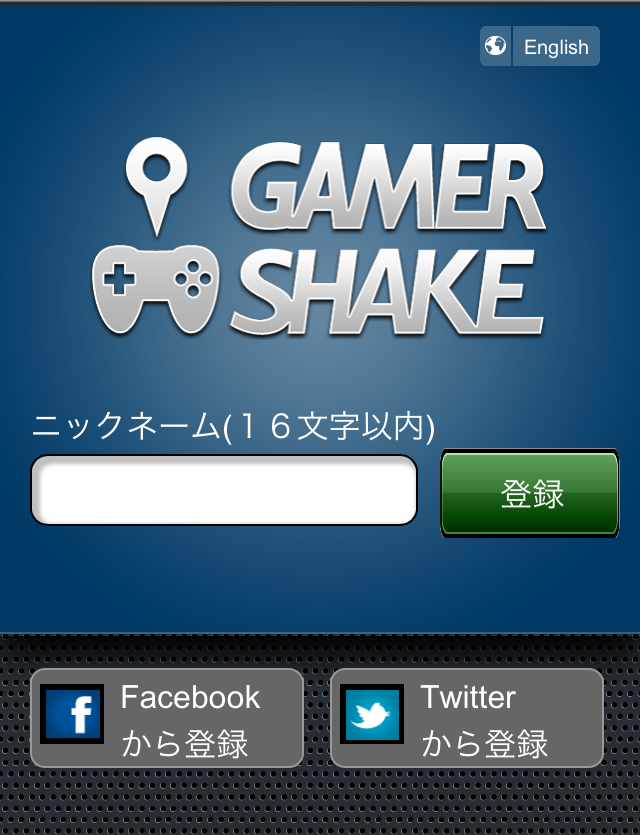The image size is (640, 835).
Task: Register with Twitter
Action: click(x=467, y=718)
